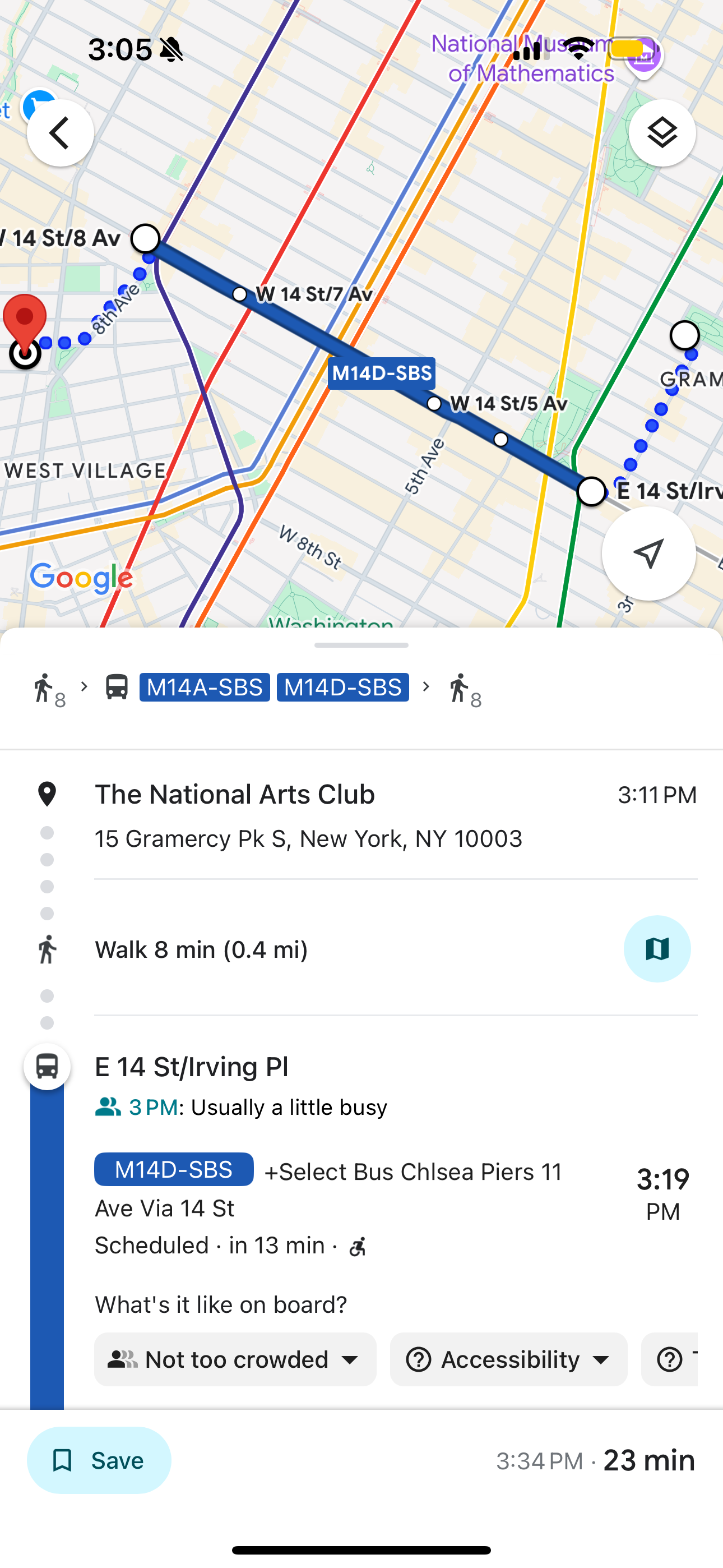Center the map on my location
Screen dimensions: 723x1568
(x=648, y=554)
